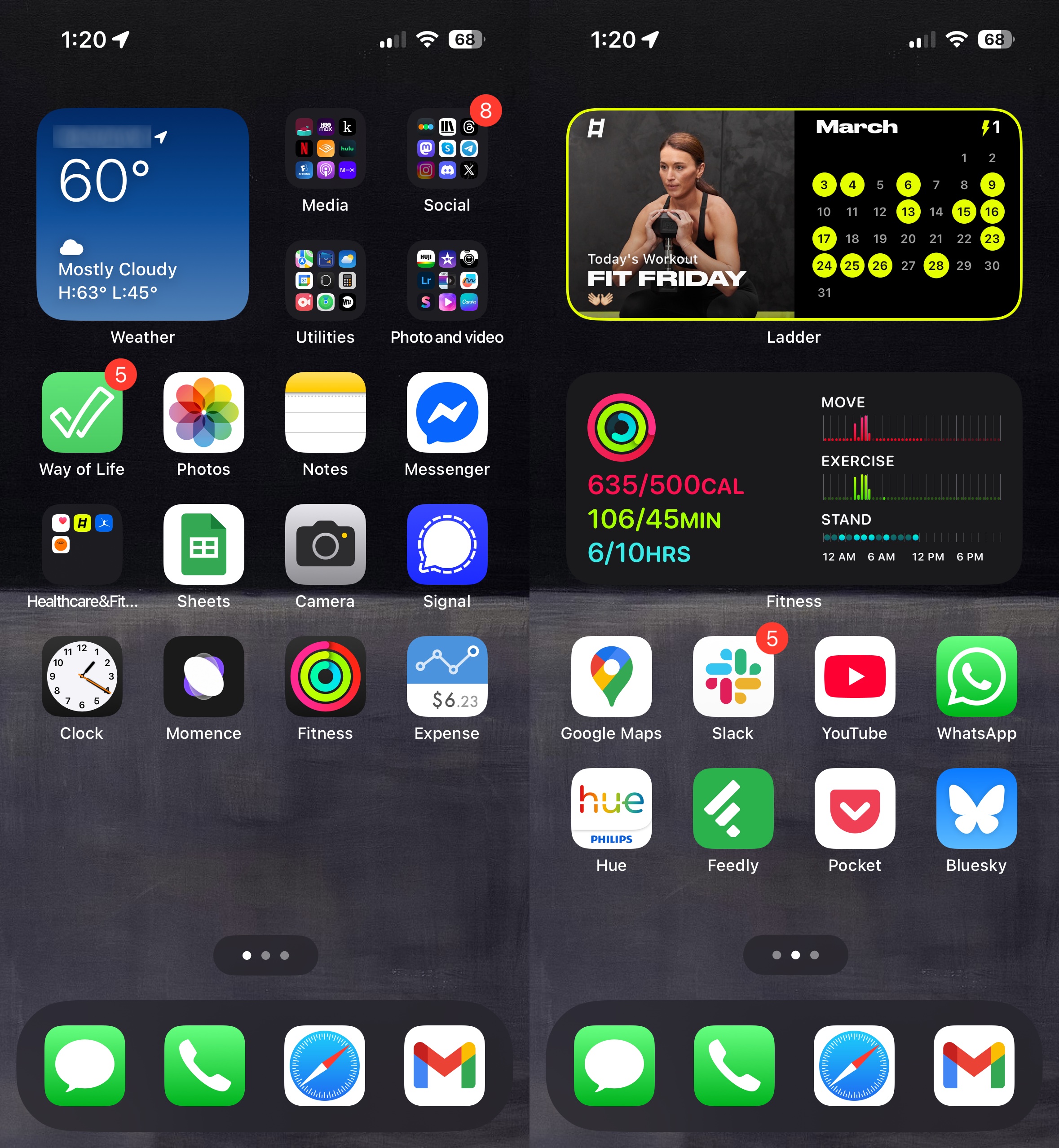The width and height of the screenshot is (1059, 1148).
Task: Launch Messenger
Action: [x=447, y=412]
